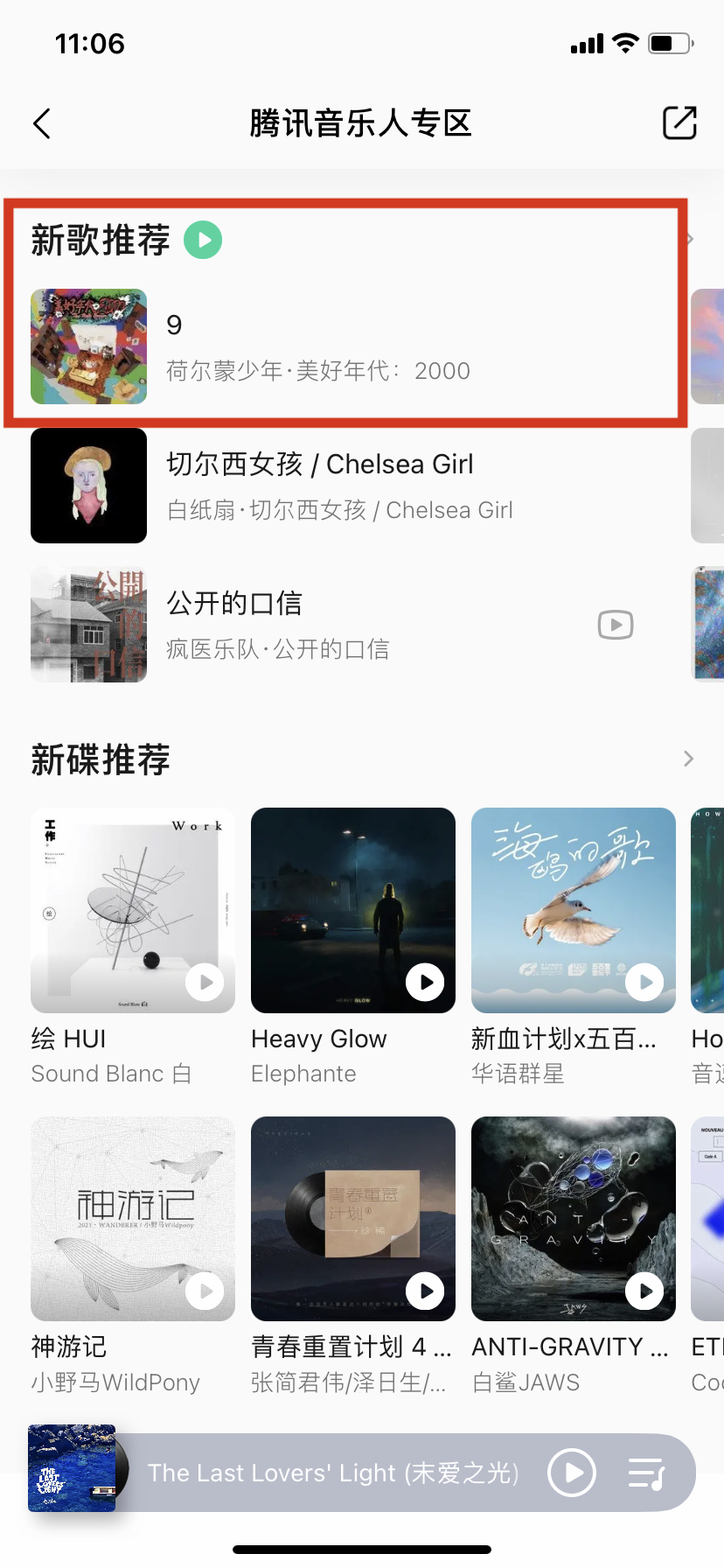Expand the 新碟推荐 section
This screenshot has height=1568, width=724.
(x=688, y=759)
